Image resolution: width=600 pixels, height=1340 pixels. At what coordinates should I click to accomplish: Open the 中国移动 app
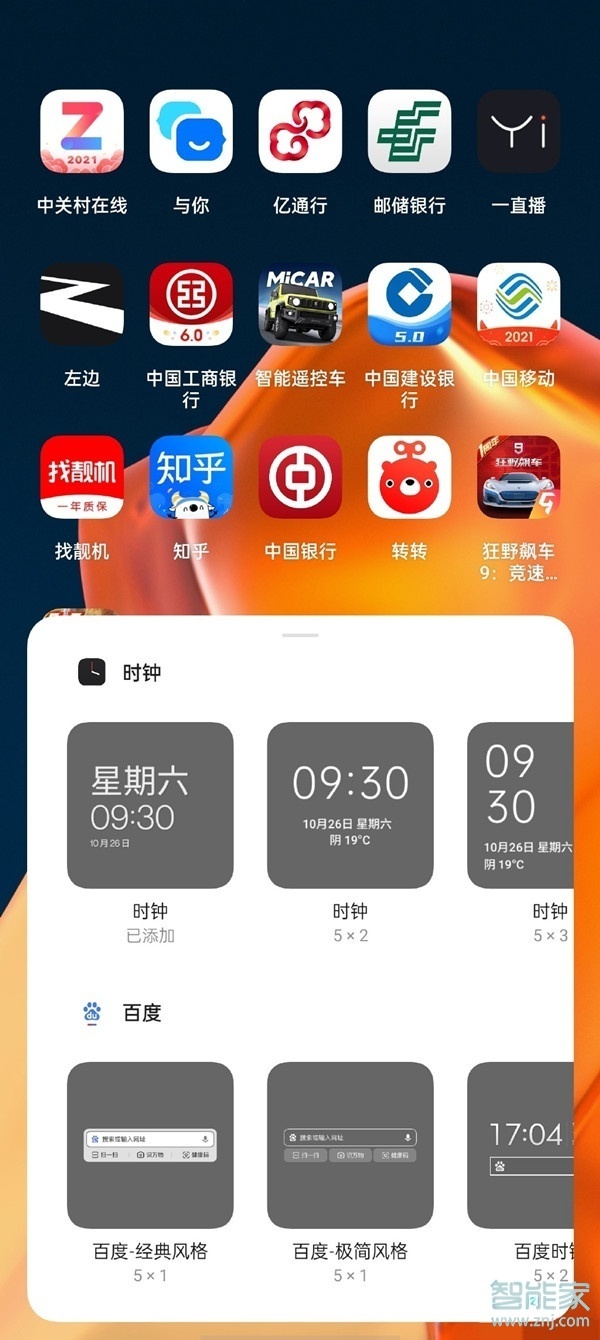[x=518, y=304]
